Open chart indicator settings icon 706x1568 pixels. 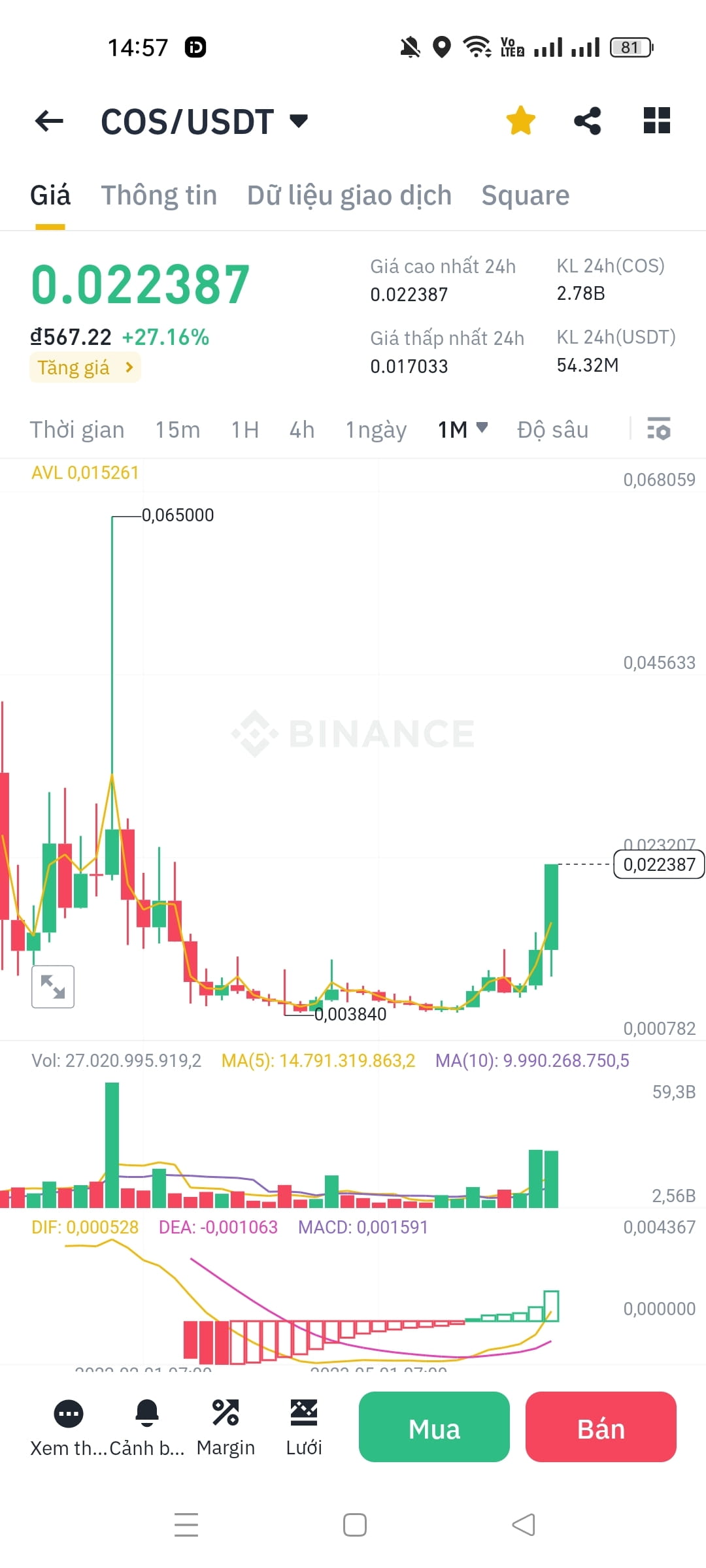tap(659, 429)
